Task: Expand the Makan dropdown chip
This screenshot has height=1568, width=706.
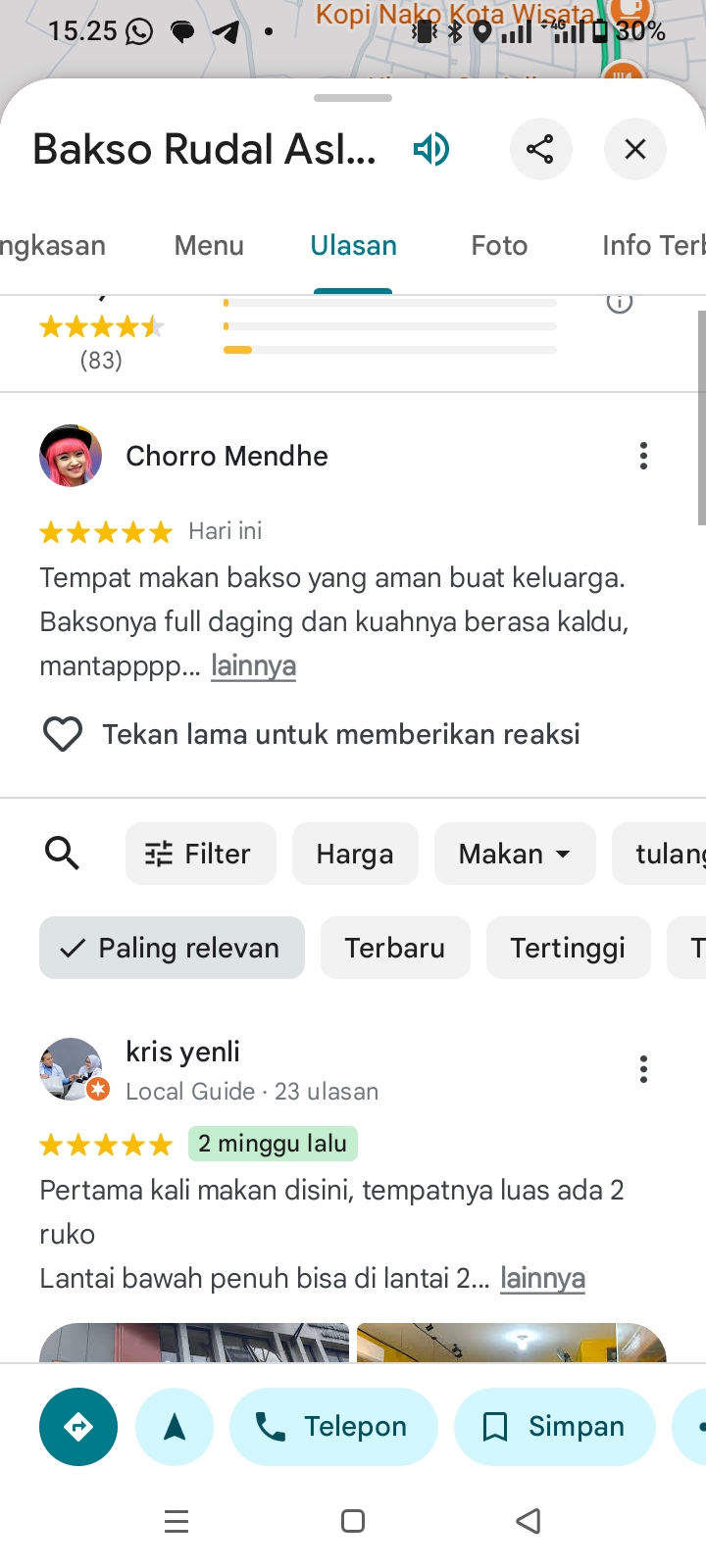Action: (515, 854)
